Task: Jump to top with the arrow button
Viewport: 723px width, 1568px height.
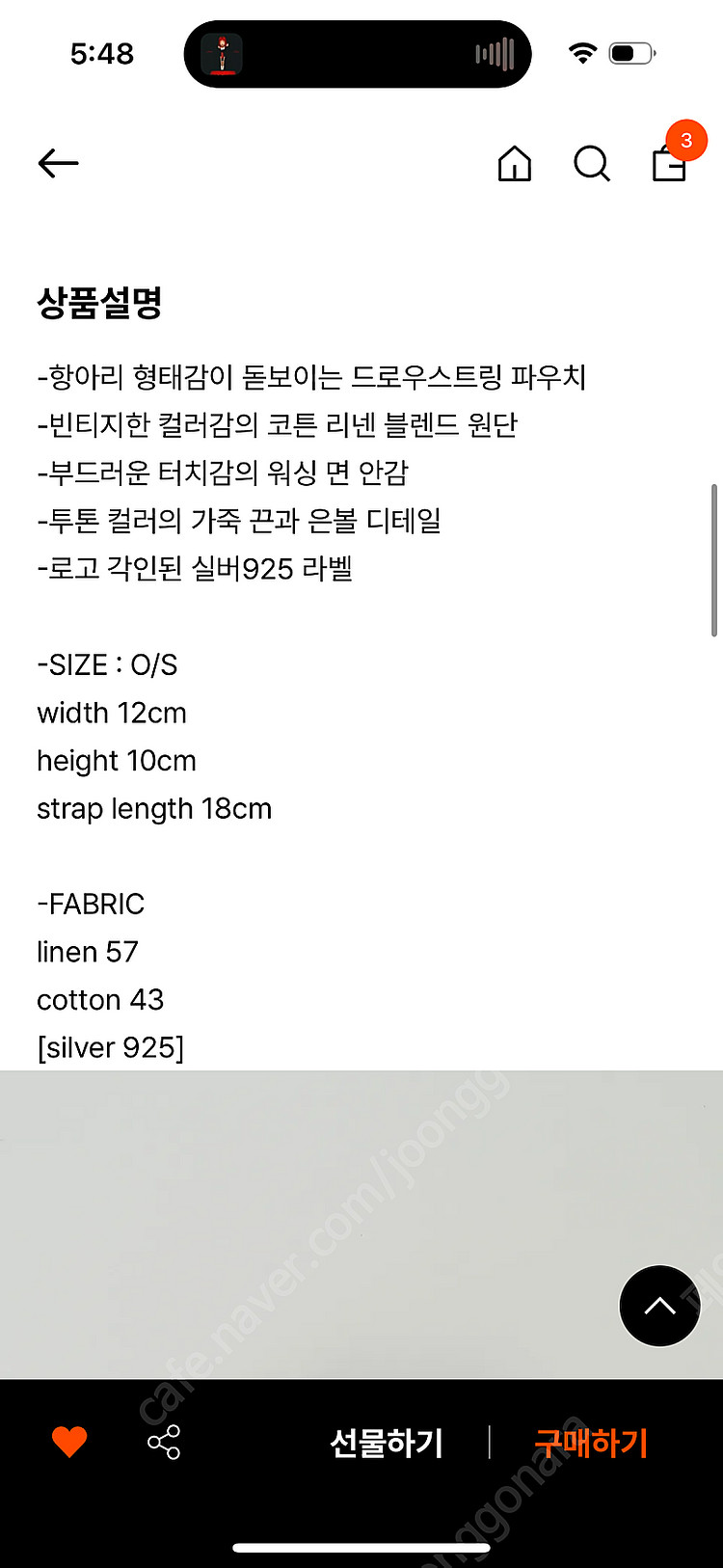Action: tap(659, 1307)
